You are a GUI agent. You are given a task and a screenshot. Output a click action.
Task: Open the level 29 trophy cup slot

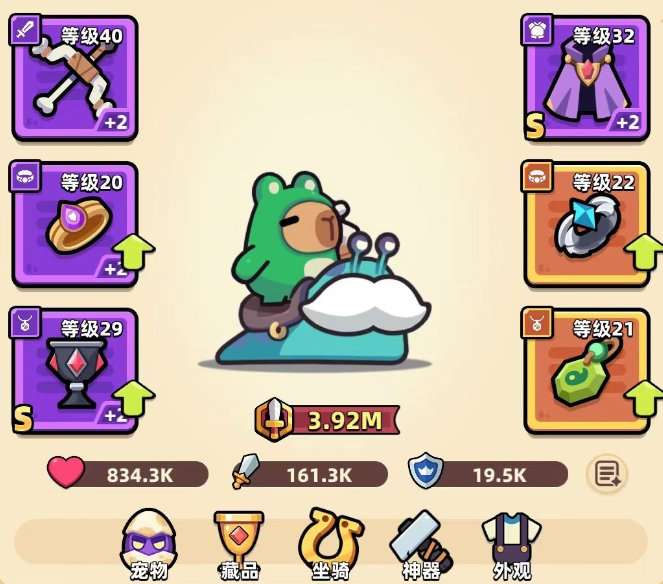point(75,370)
